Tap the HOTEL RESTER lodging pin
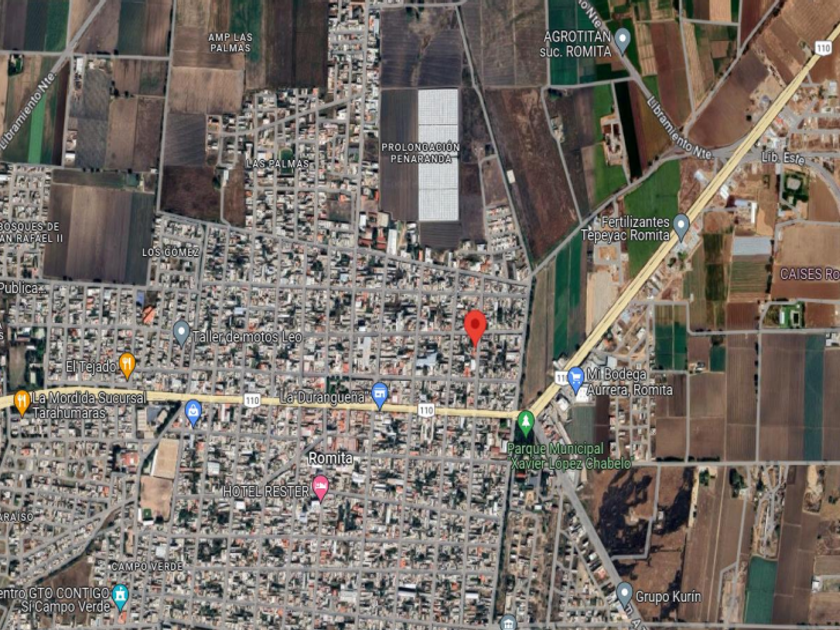Screen dimensions: 840x630 tap(320, 488)
